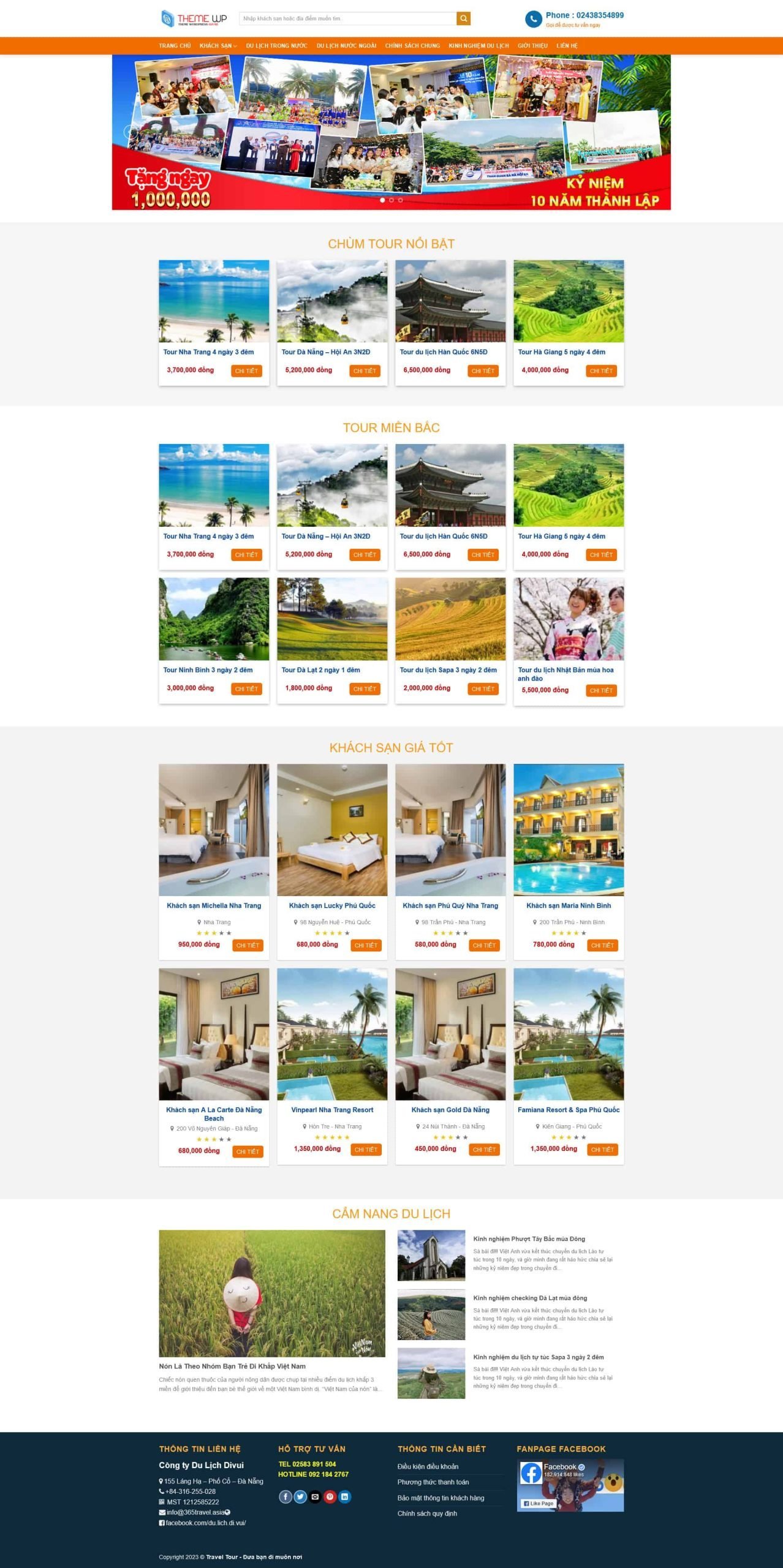The width and height of the screenshot is (783, 1568).
Task: Open article Nón Lá Theo Nhóm Bạn Trẻ
Action: point(232,1366)
